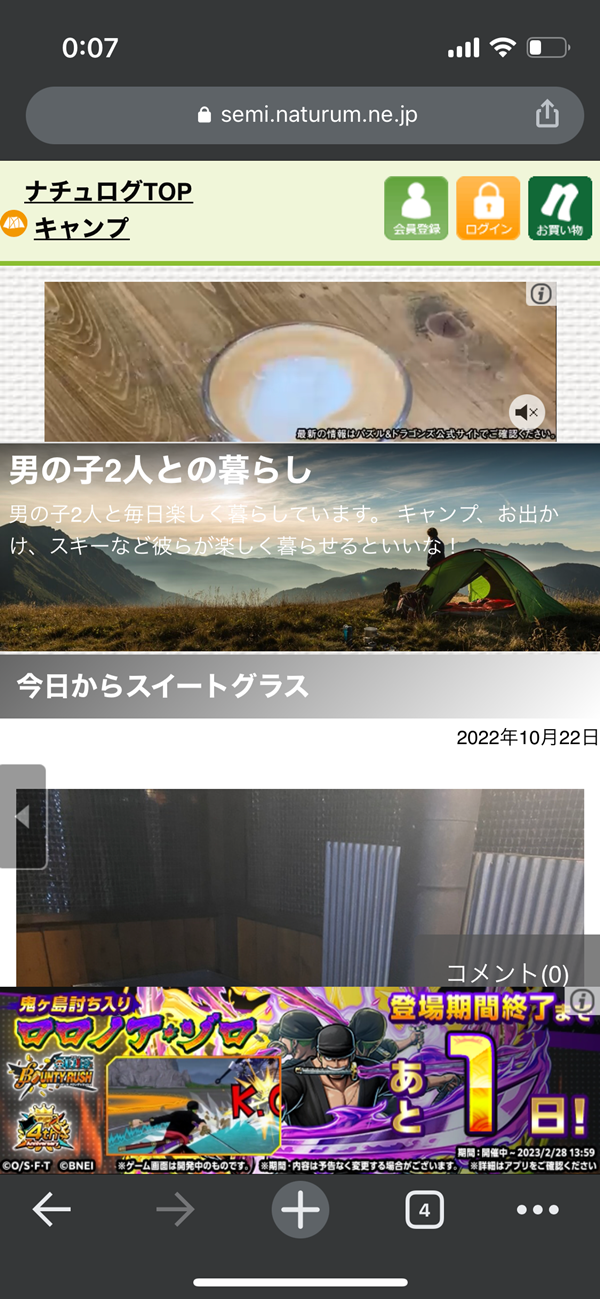Viewport: 600px width, 1299px height.
Task: Tap the ログイン login button
Action: (488, 208)
